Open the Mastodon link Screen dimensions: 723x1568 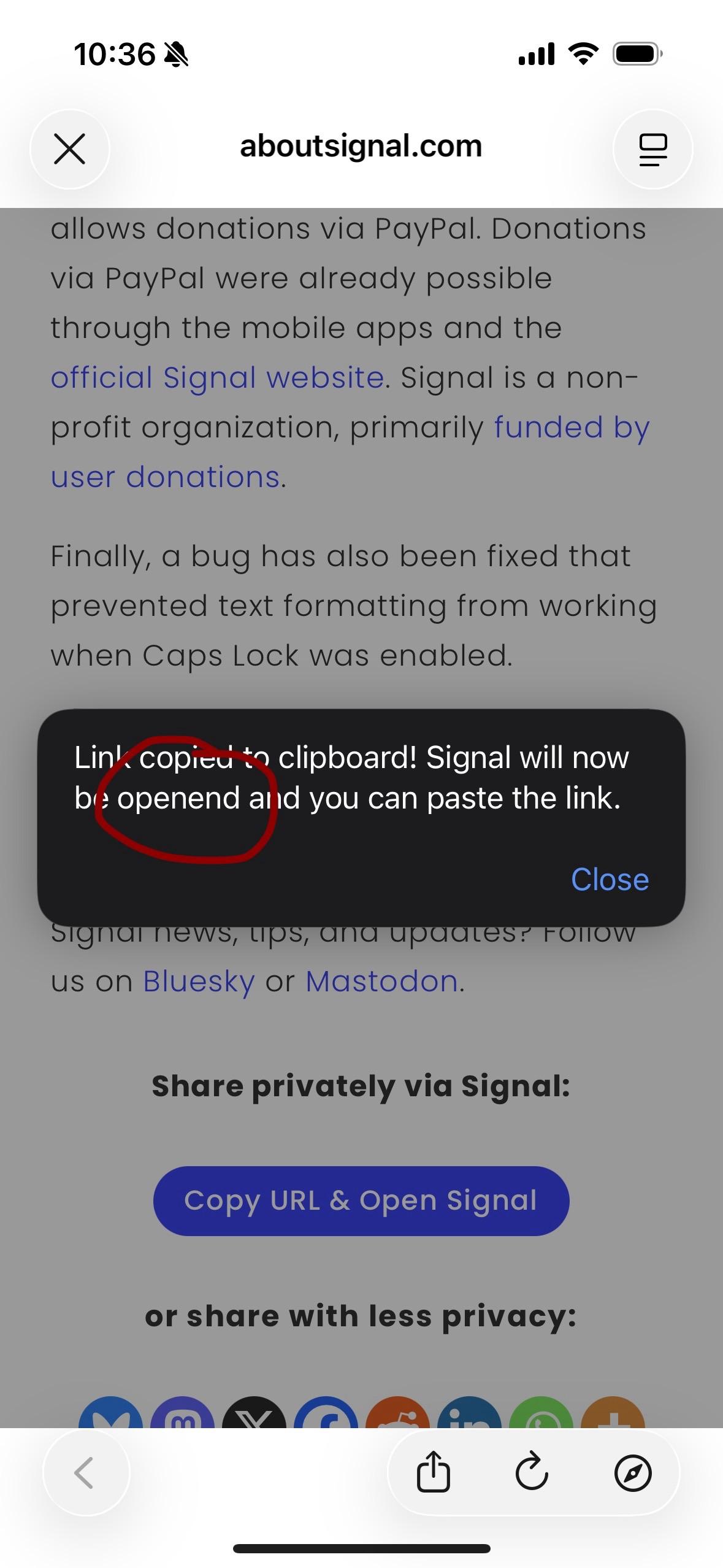[381, 981]
